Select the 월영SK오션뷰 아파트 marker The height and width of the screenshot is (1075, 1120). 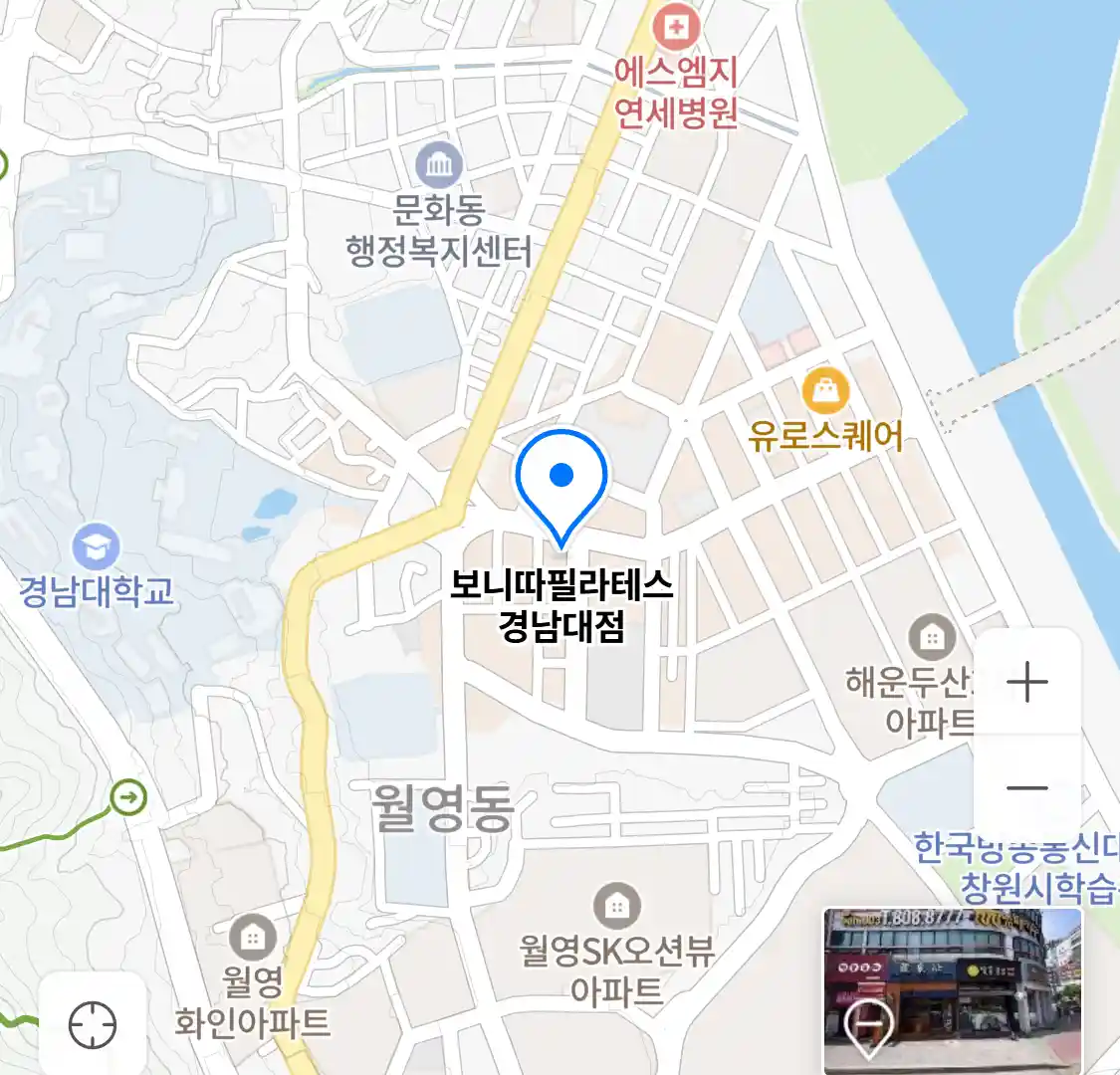[x=617, y=907]
